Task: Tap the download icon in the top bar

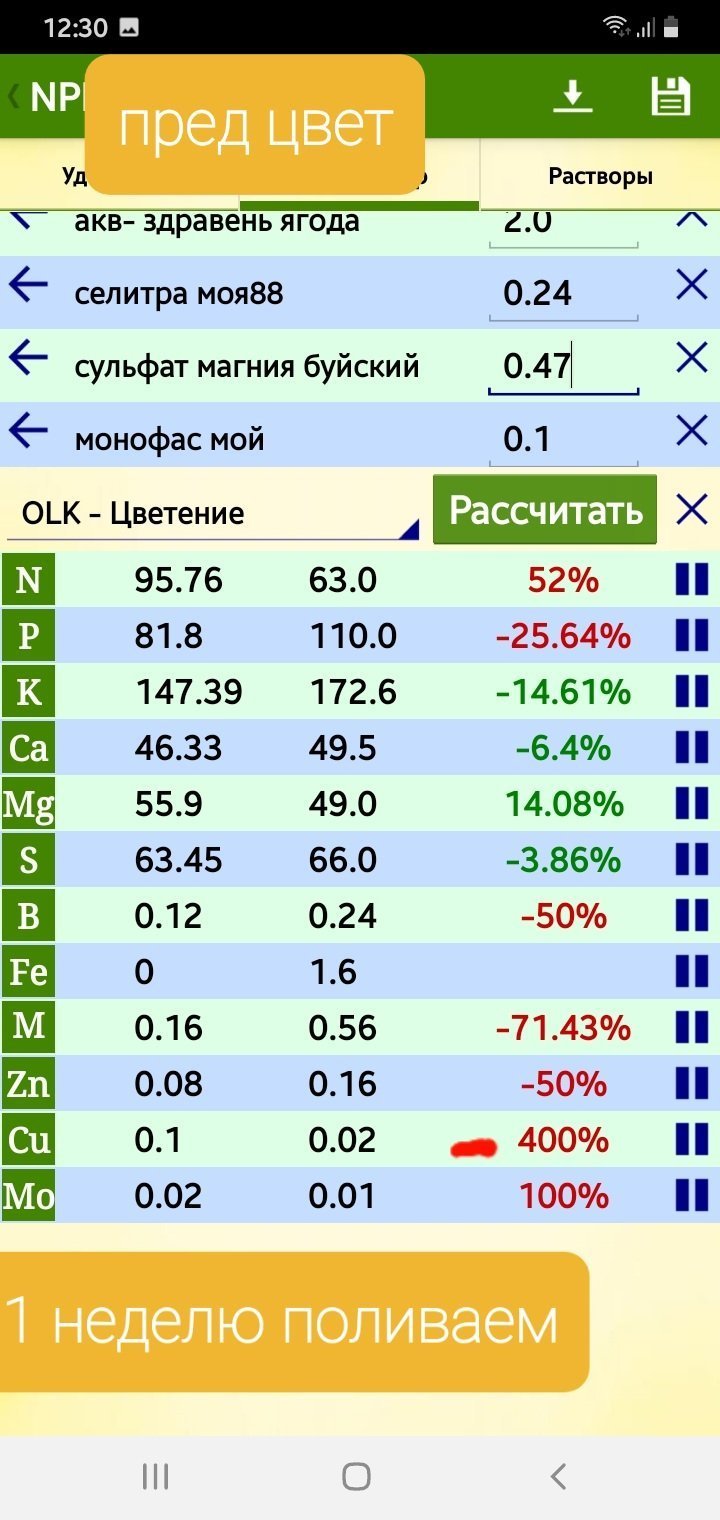Action: 573,97
